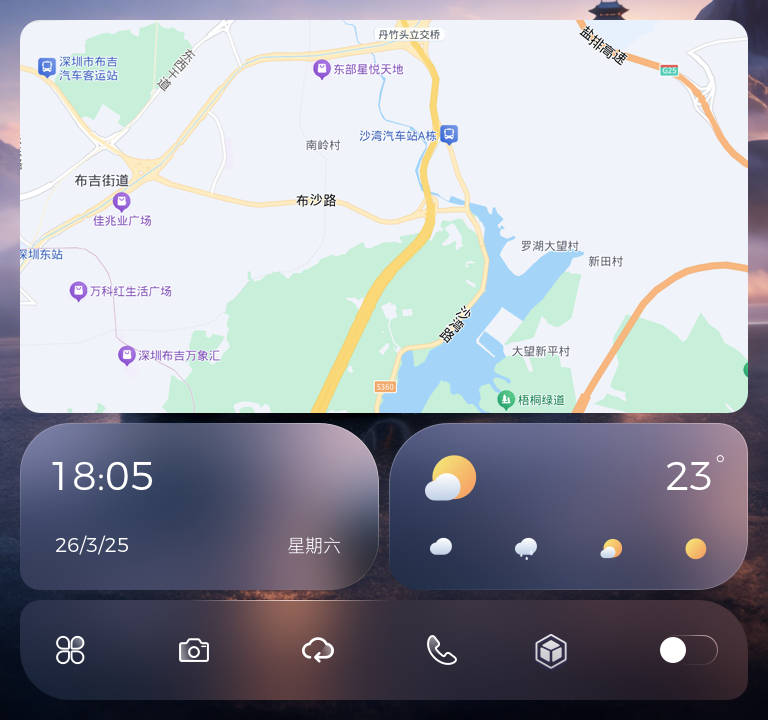
Task: Open the four-leaf apps menu icon
Action: click(70, 650)
